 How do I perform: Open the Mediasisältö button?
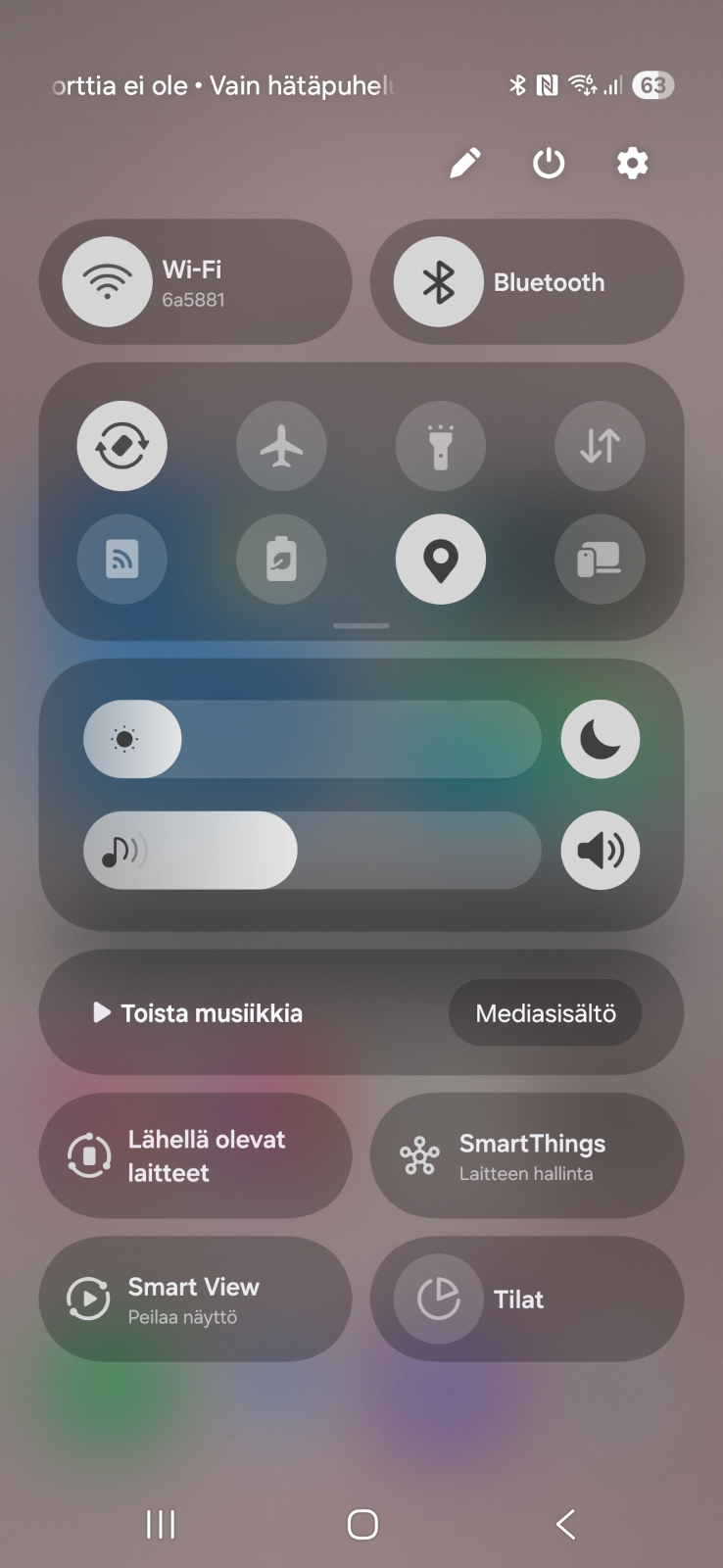(546, 1013)
